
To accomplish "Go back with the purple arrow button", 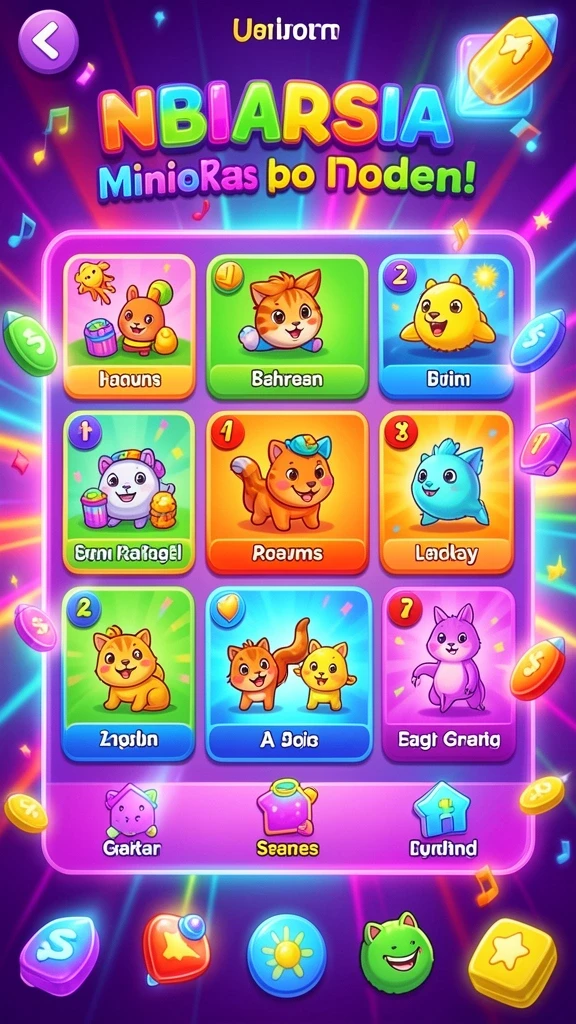I will pyautogui.click(x=48, y=41).
